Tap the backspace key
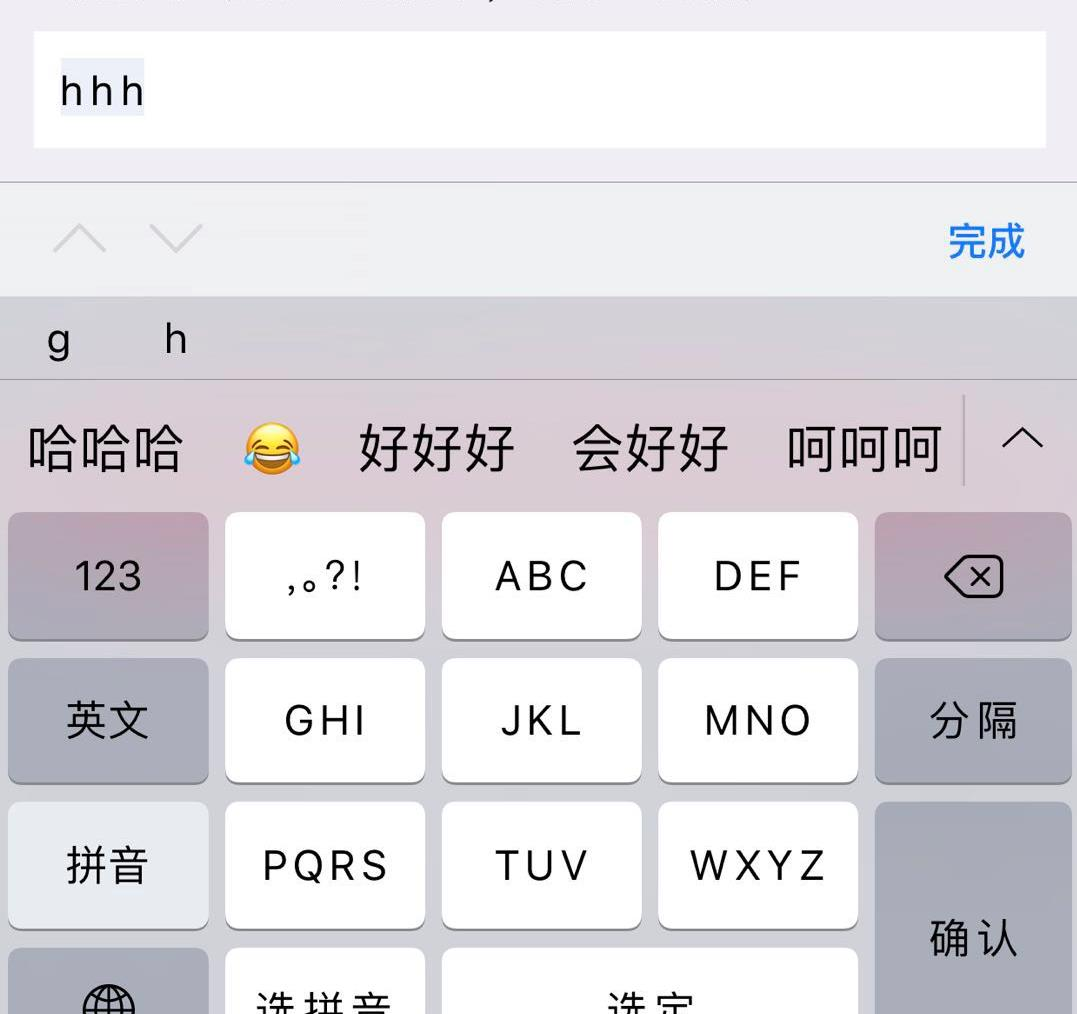Image resolution: width=1077 pixels, height=1014 pixels. (x=973, y=575)
